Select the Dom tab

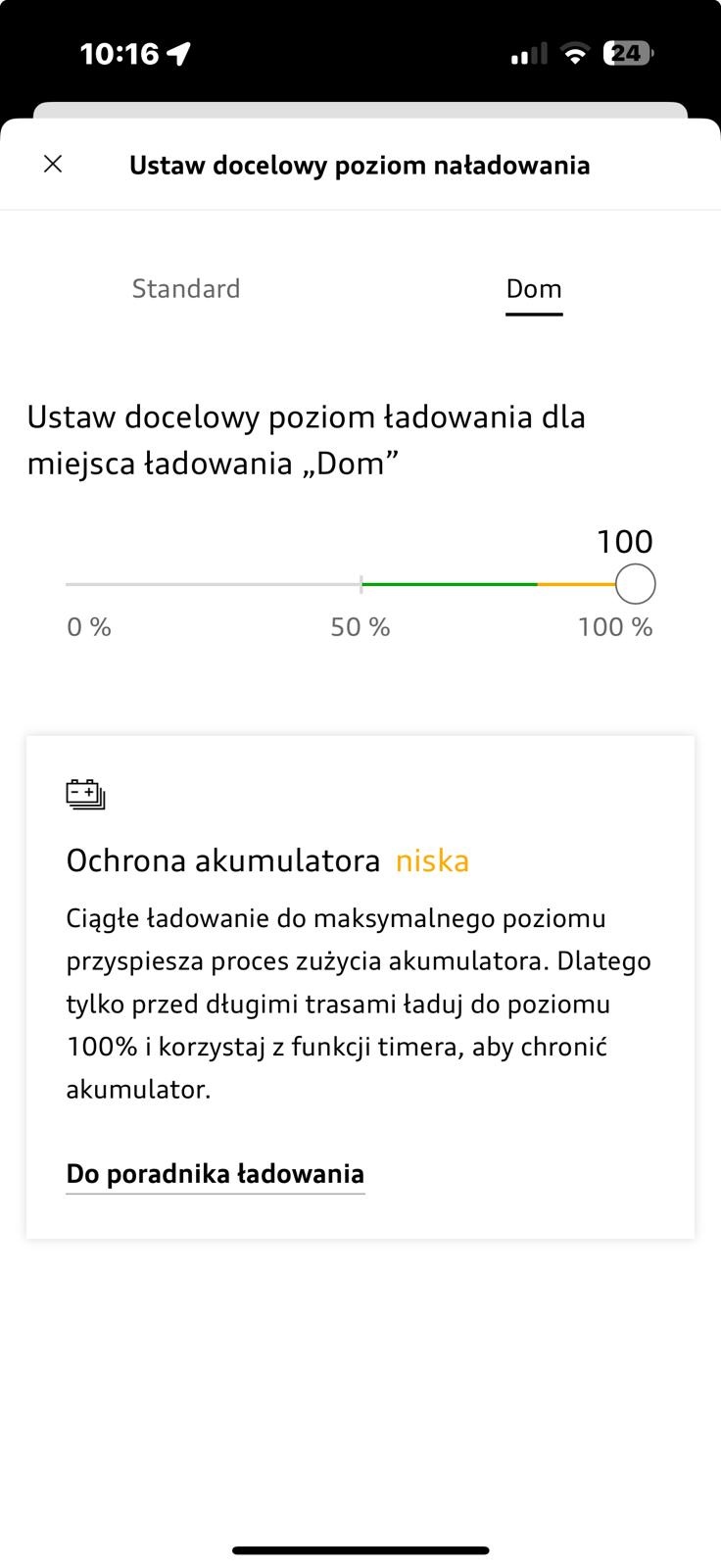coord(534,289)
